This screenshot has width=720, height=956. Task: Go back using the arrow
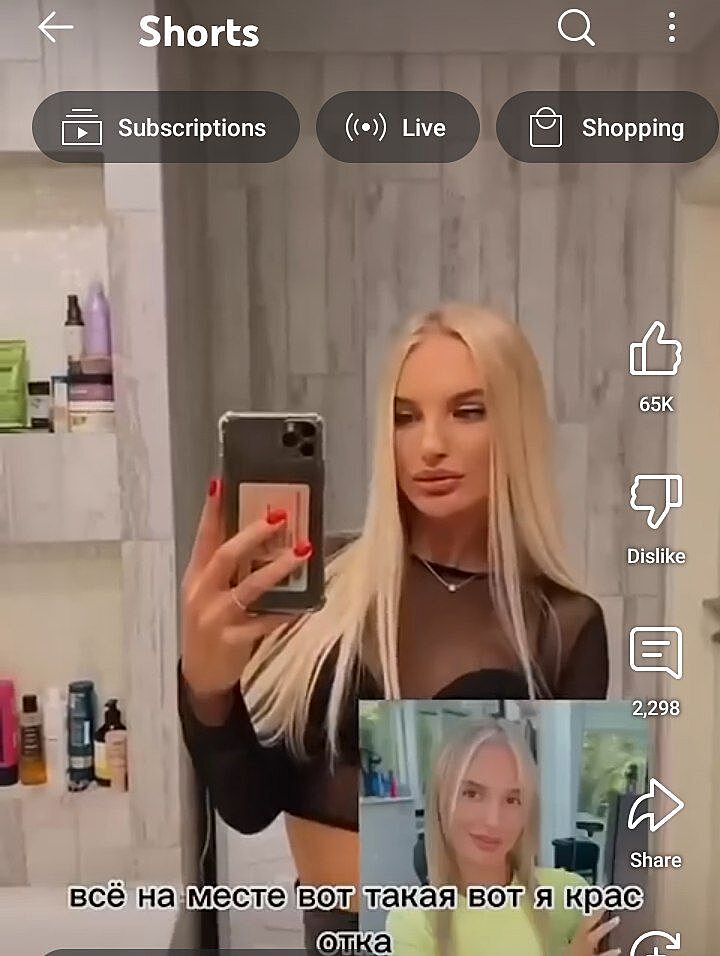point(55,28)
